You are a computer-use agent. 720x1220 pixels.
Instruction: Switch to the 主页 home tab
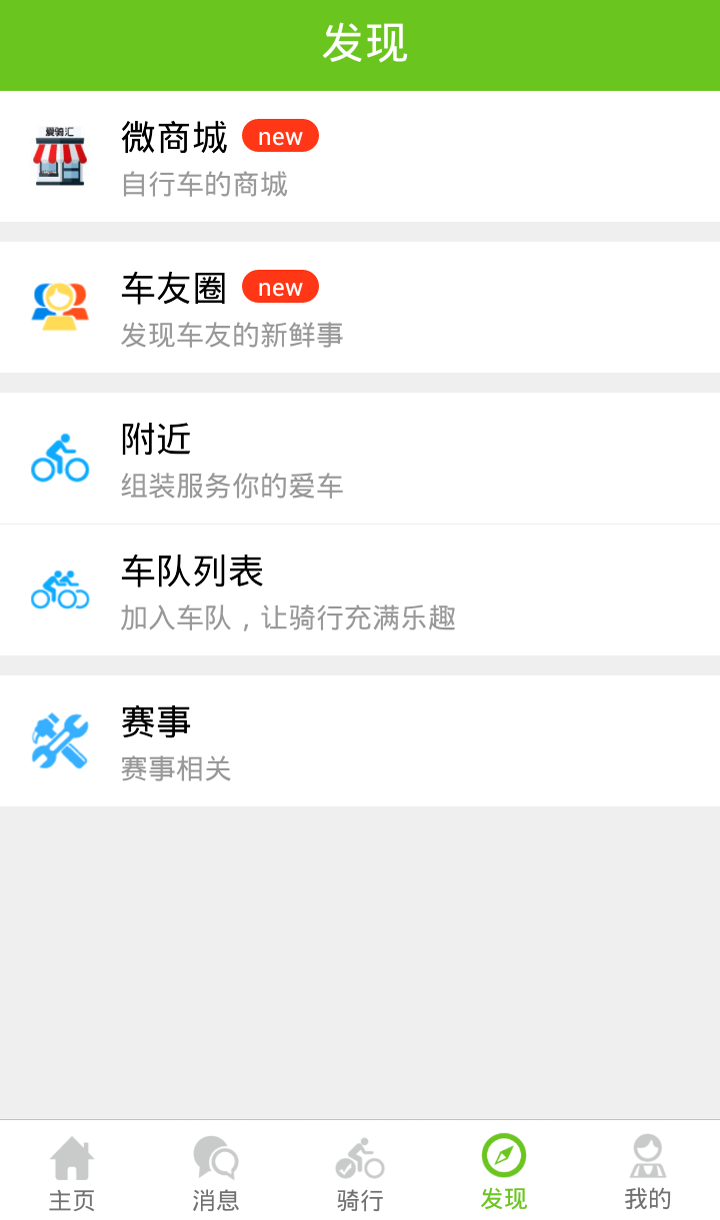coord(72,1171)
